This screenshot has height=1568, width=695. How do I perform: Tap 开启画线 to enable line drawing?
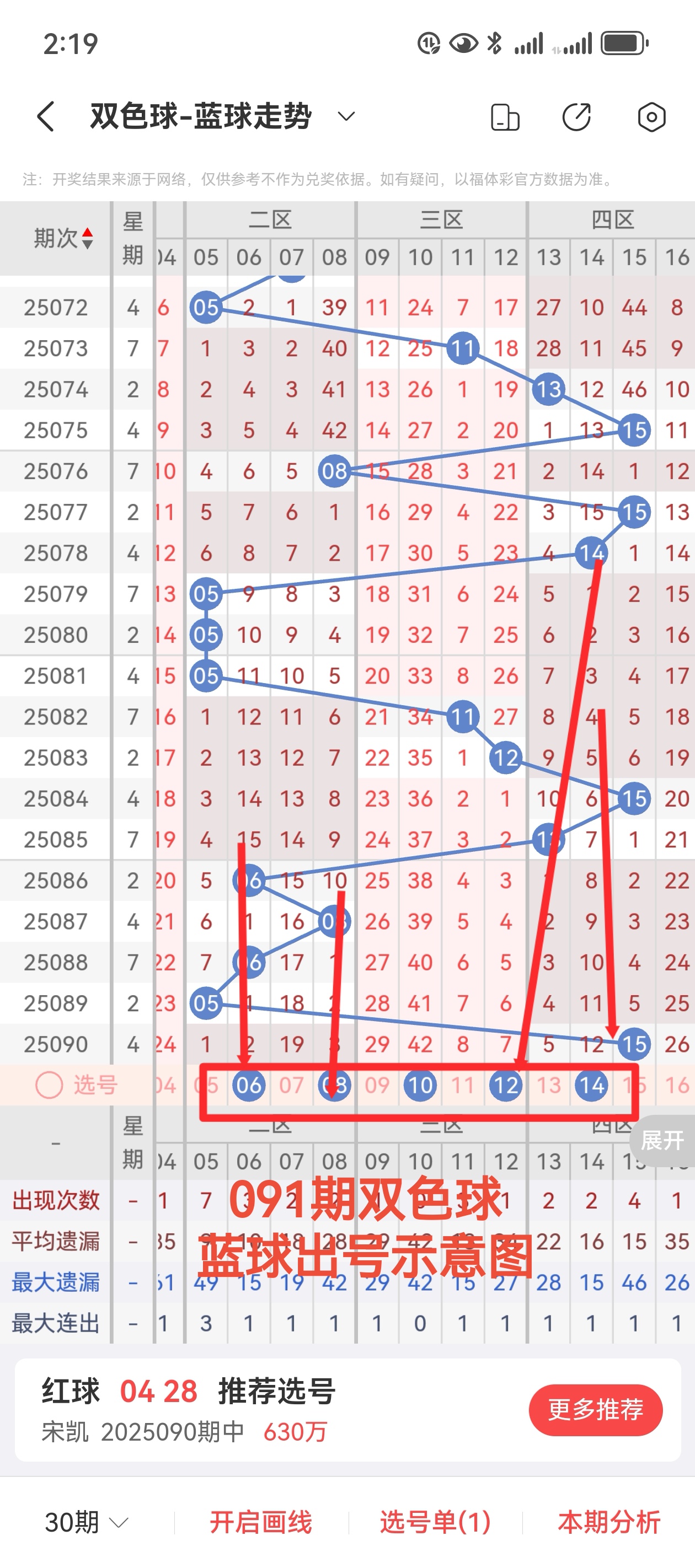pyautogui.click(x=261, y=1522)
